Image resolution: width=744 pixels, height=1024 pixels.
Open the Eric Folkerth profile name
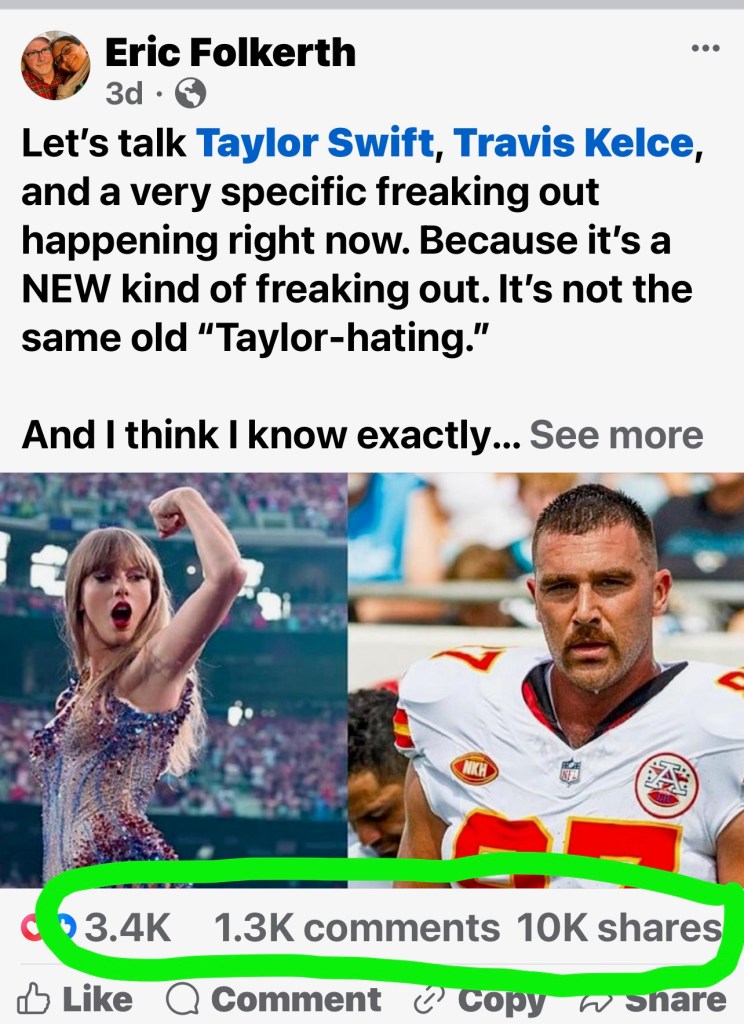tap(230, 52)
